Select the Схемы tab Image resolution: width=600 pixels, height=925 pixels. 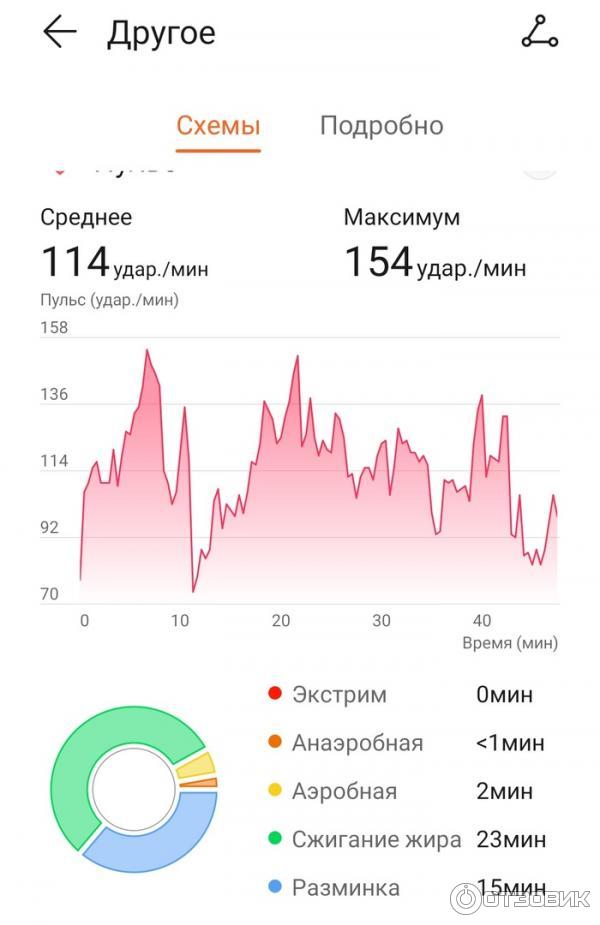(x=218, y=126)
